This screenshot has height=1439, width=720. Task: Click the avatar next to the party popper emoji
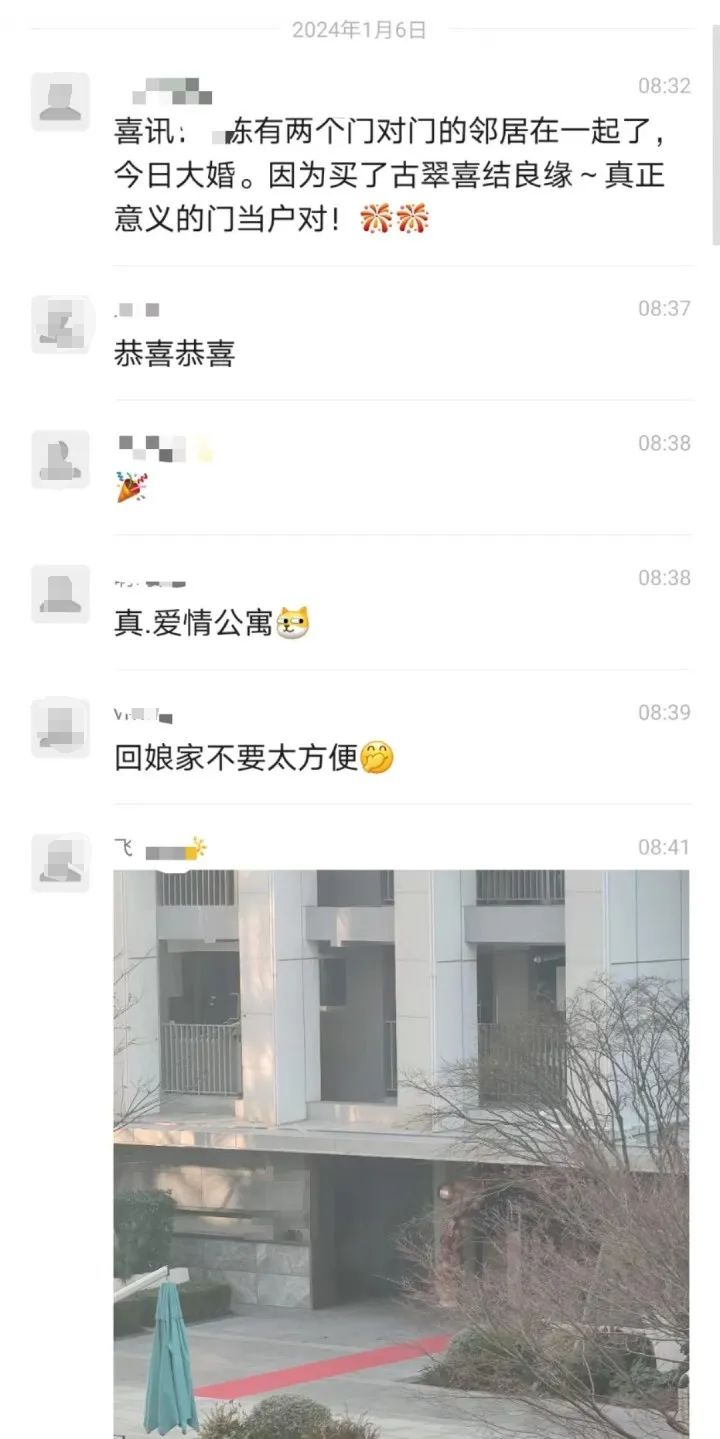[x=62, y=459]
